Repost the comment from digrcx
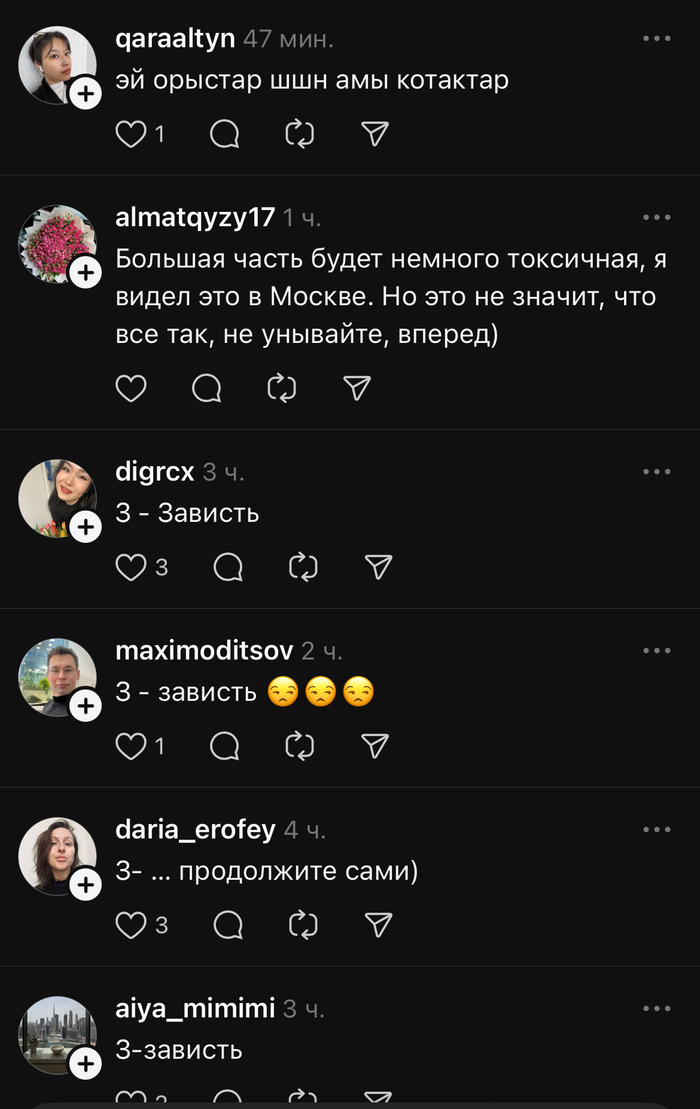 click(302, 567)
